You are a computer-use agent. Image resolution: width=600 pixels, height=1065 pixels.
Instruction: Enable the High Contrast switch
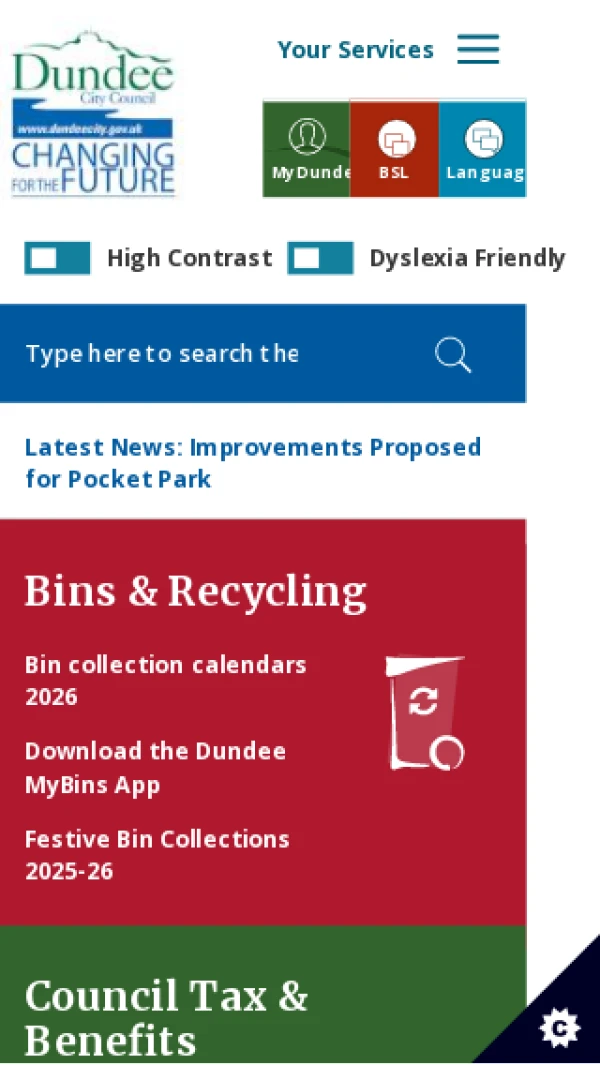[57, 258]
